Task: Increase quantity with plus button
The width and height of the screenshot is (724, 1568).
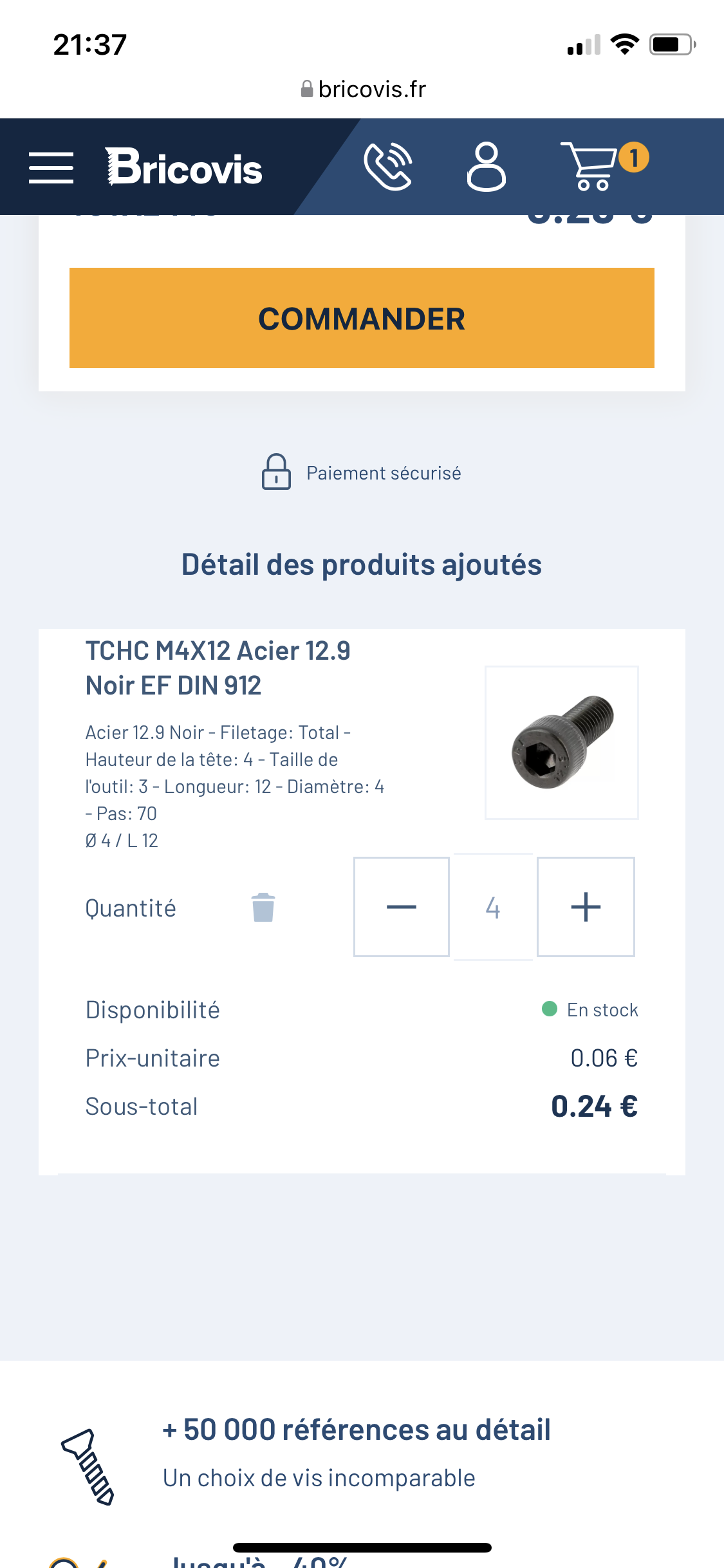Action: click(586, 907)
